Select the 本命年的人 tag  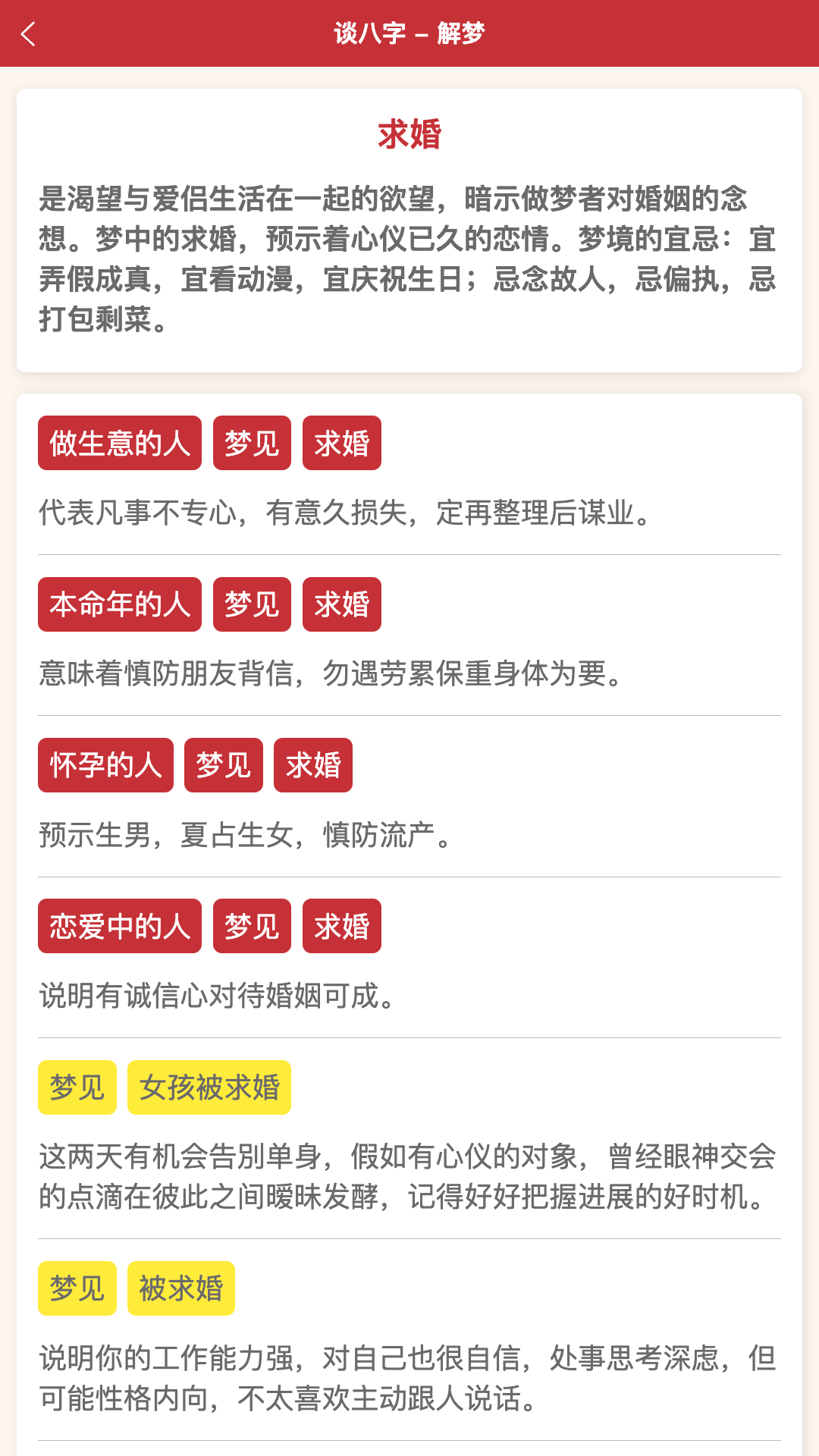119,604
